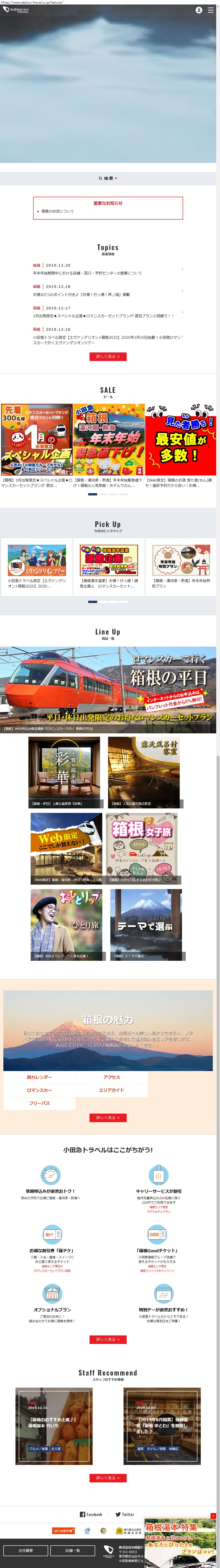
Task: Expand the 検索 search dropdown
Action: tap(108, 178)
